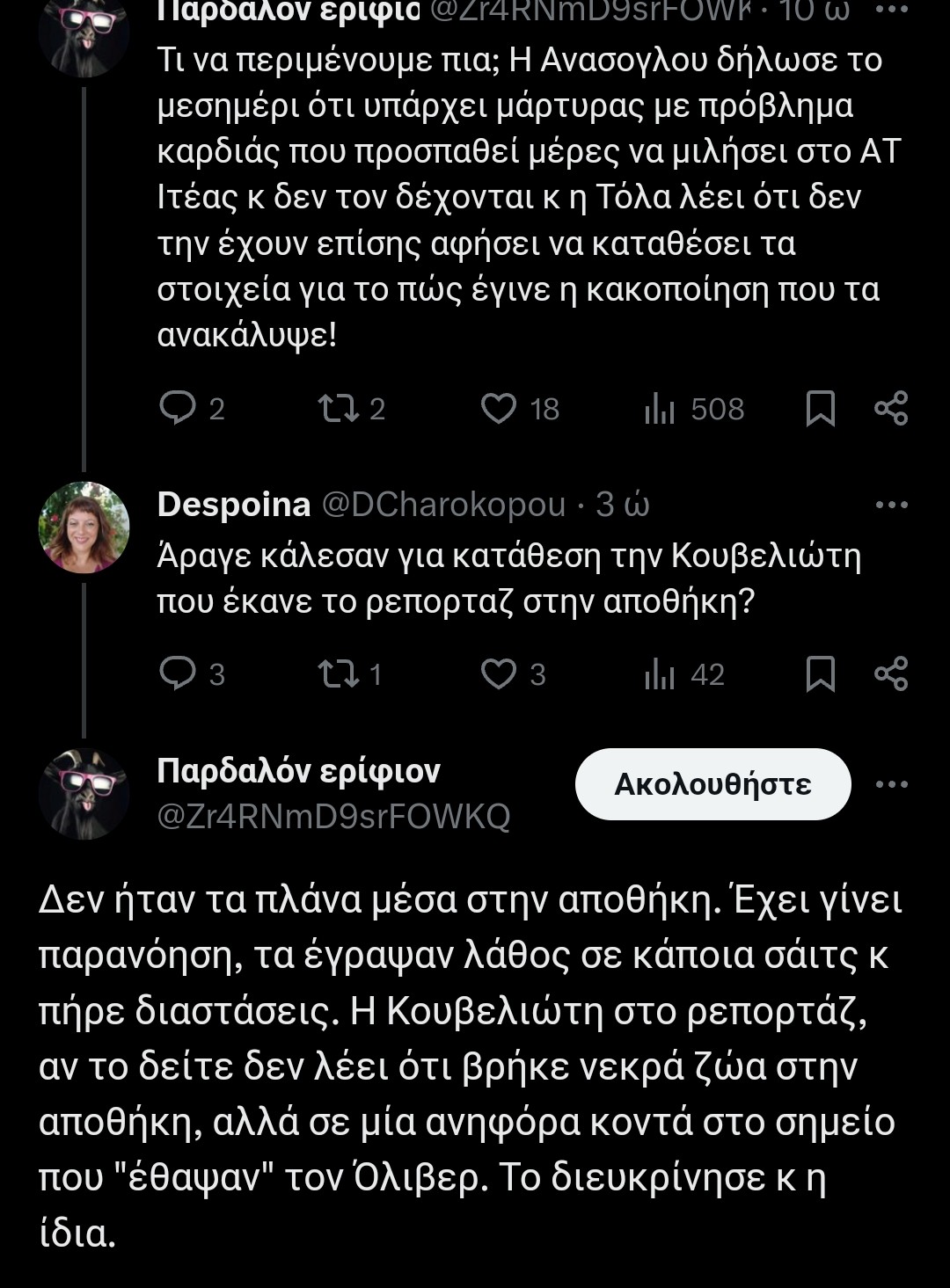Toggle bookmark on the second tweet
This screenshot has height=1288, width=950.
click(822, 673)
